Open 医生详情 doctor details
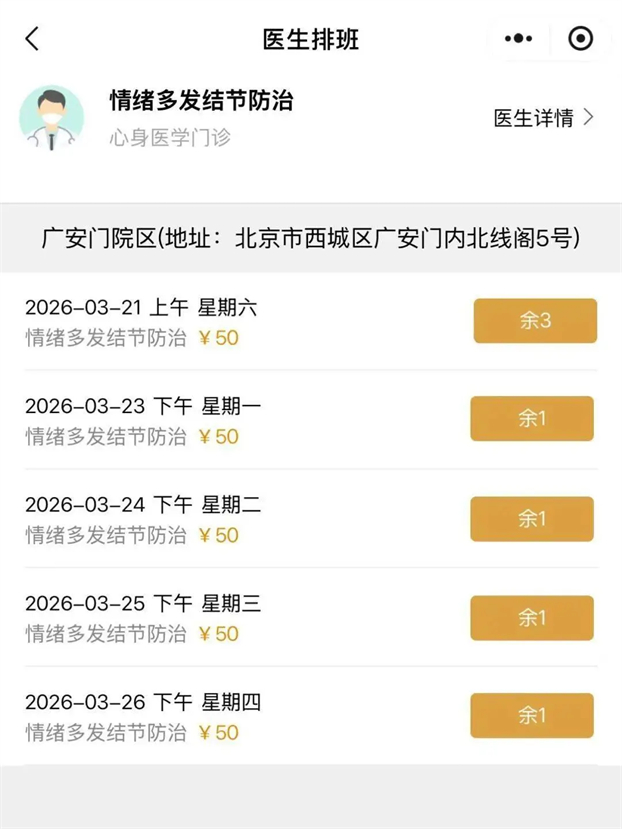The height and width of the screenshot is (829, 622). [x=543, y=118]
